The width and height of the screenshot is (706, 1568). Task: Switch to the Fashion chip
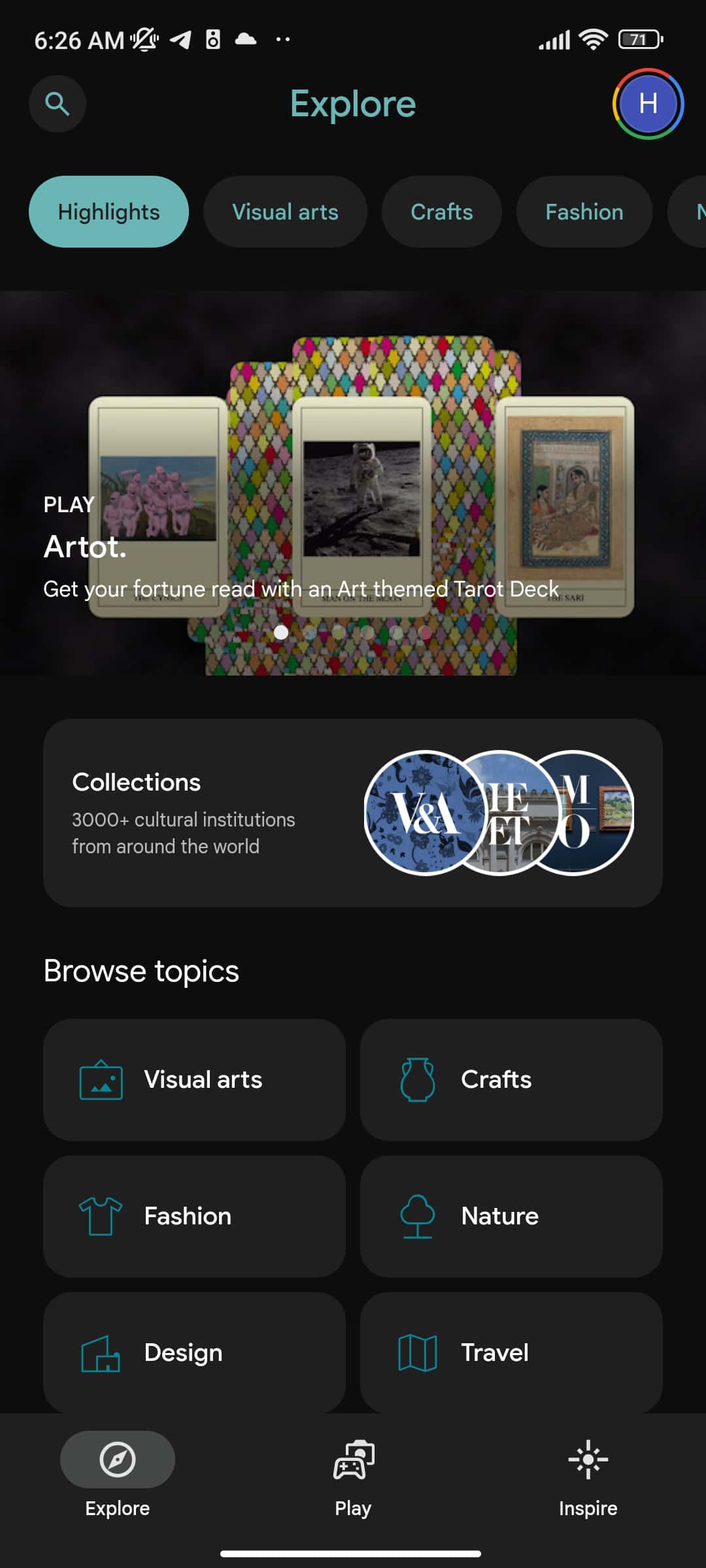tap(584, 212)
